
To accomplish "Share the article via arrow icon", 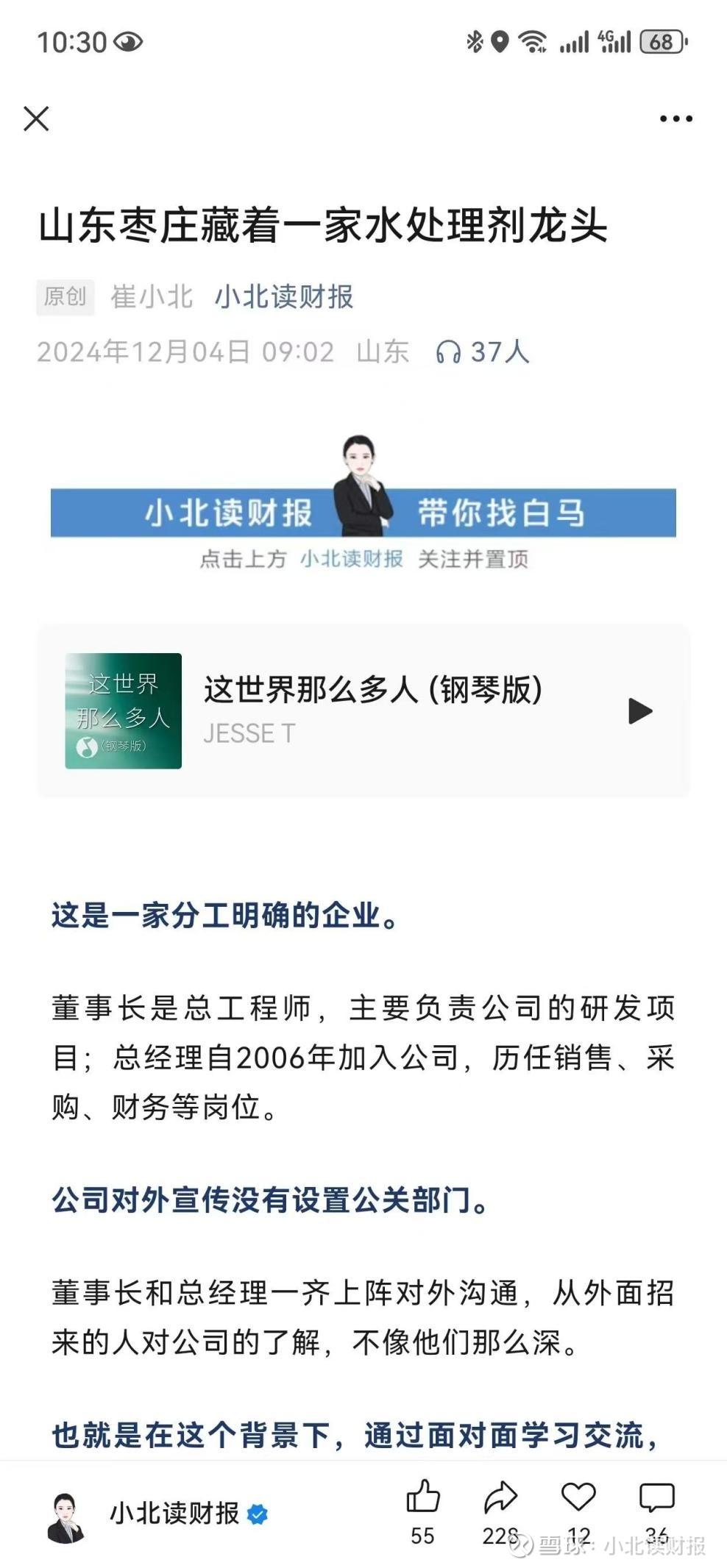I will click(500, 1497).
